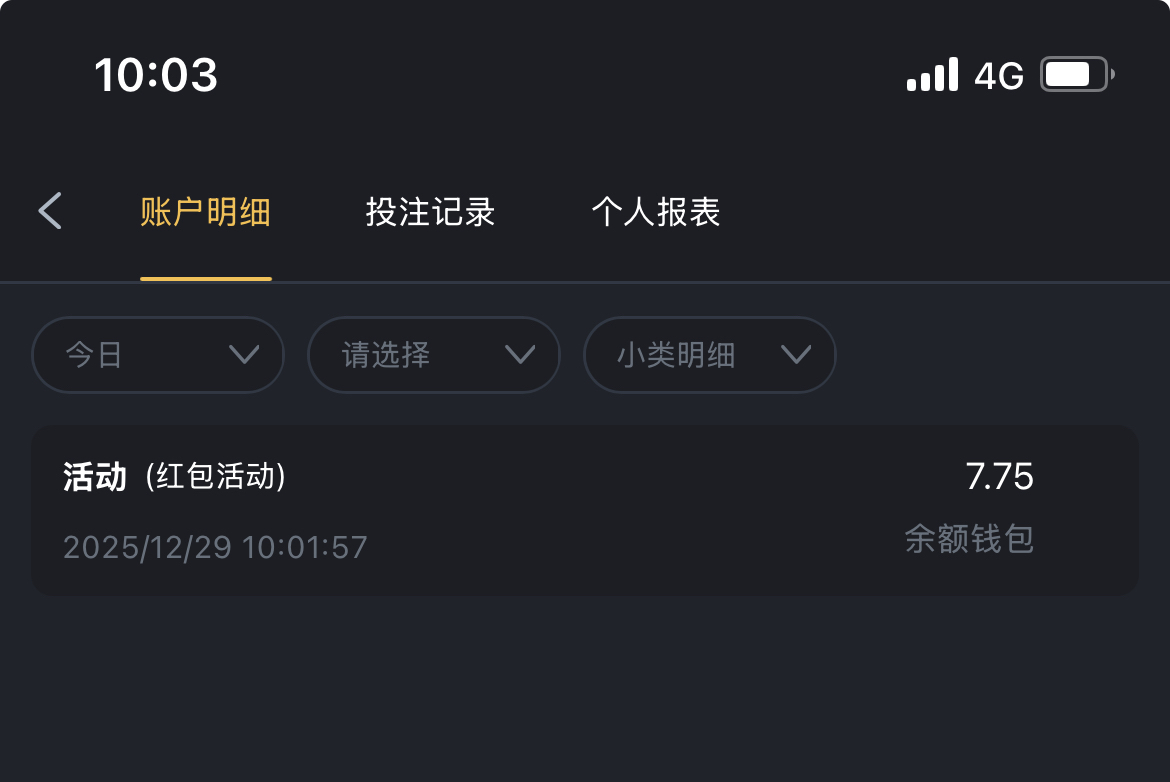1170x782 pixels.
Task: Go back using the back arrow
Action: pyautogui.click(x=50, y=212)
